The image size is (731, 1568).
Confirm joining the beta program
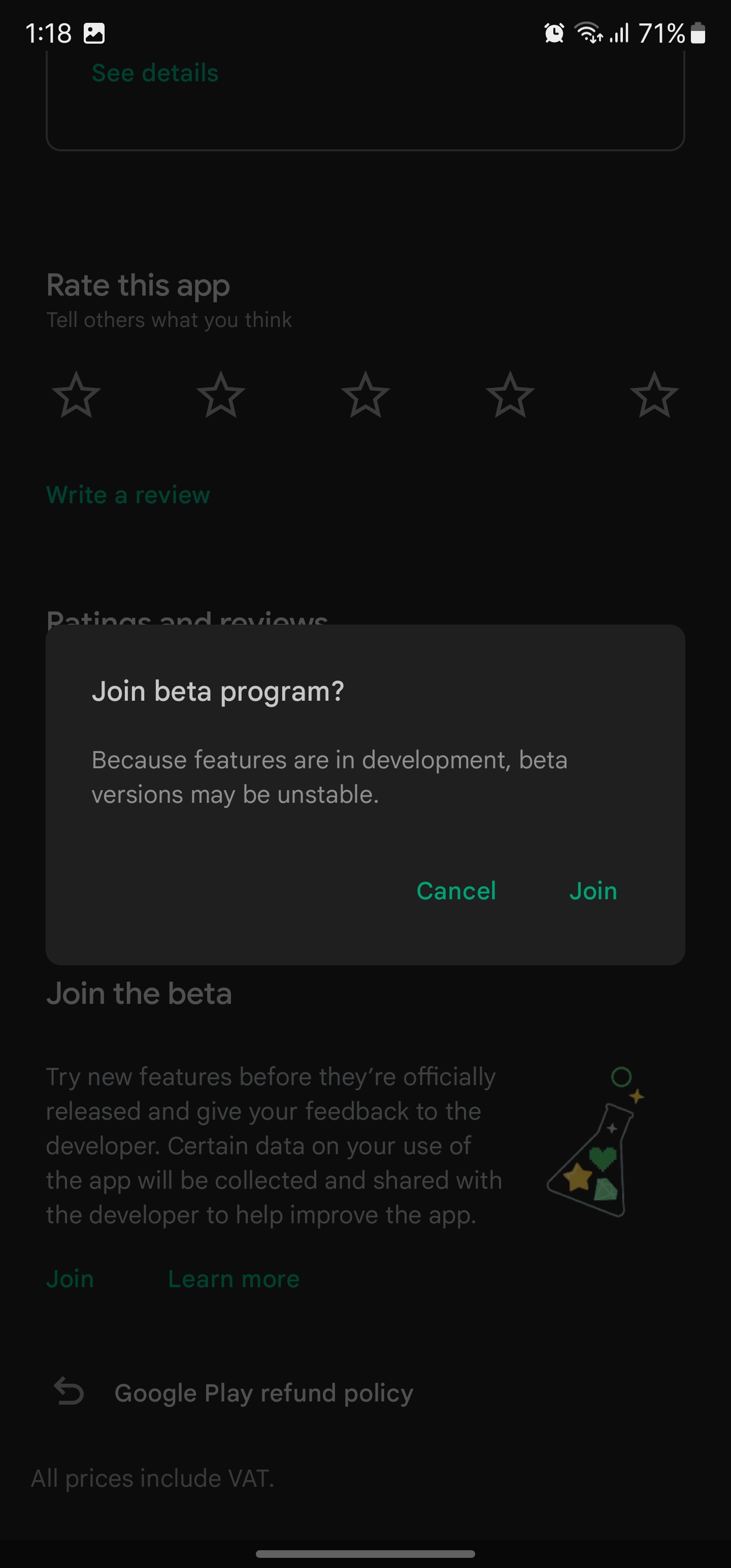point(593,891)
